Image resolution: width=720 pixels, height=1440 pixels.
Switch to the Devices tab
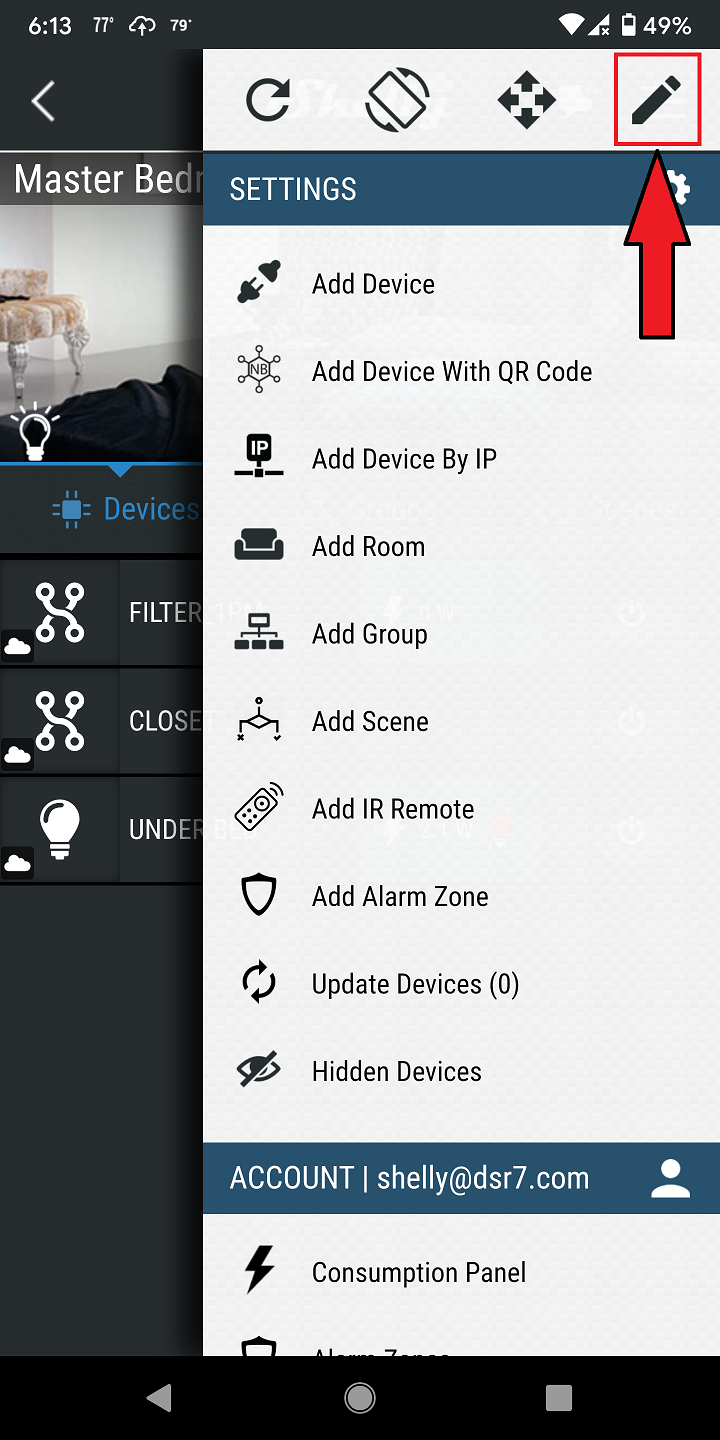coord(125,509)
